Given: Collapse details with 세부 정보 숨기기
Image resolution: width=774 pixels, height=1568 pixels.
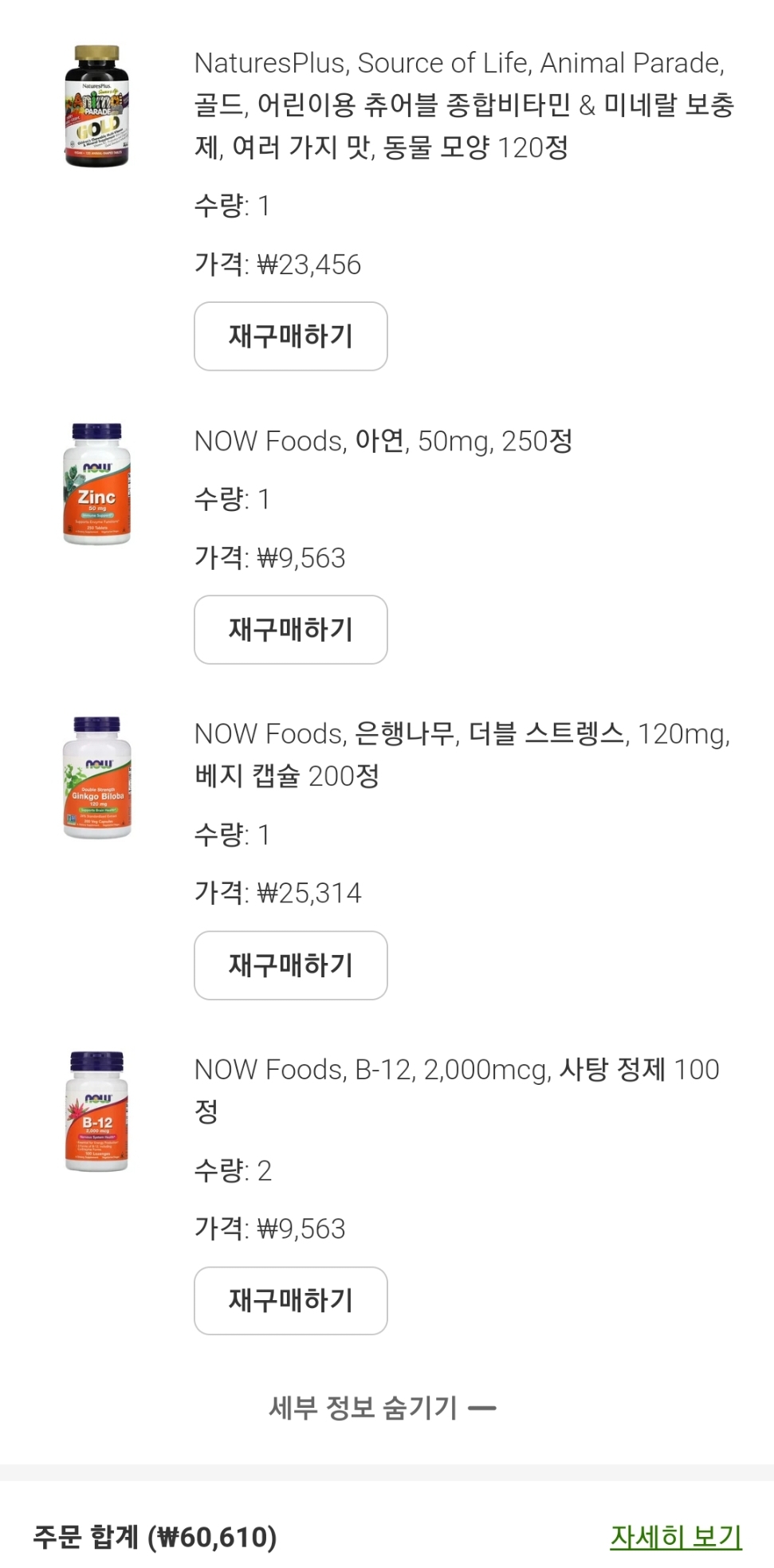Looking at the screenshot, I should tap(383, 1408).
